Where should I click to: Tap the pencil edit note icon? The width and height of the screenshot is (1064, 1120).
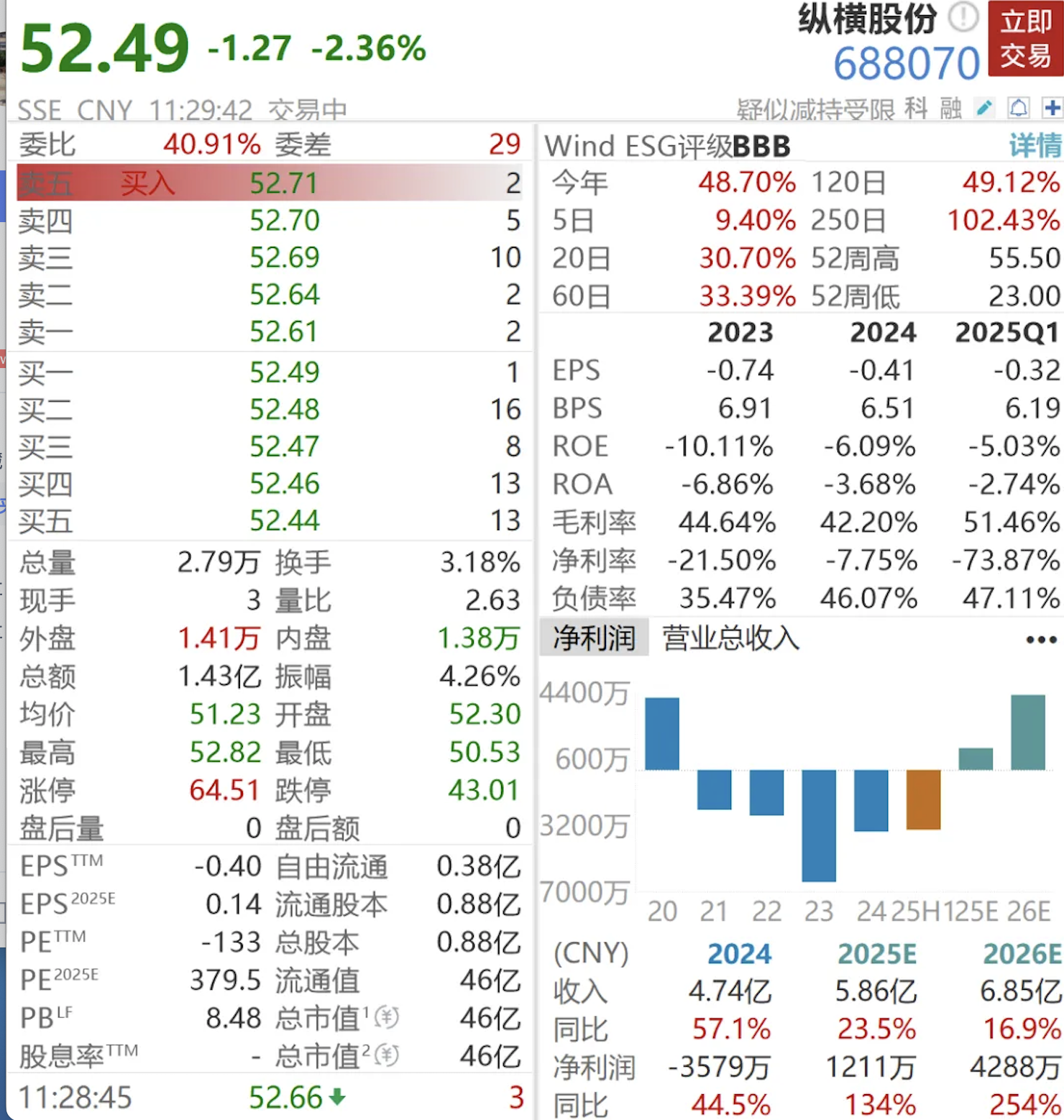[x=983, y=108]
